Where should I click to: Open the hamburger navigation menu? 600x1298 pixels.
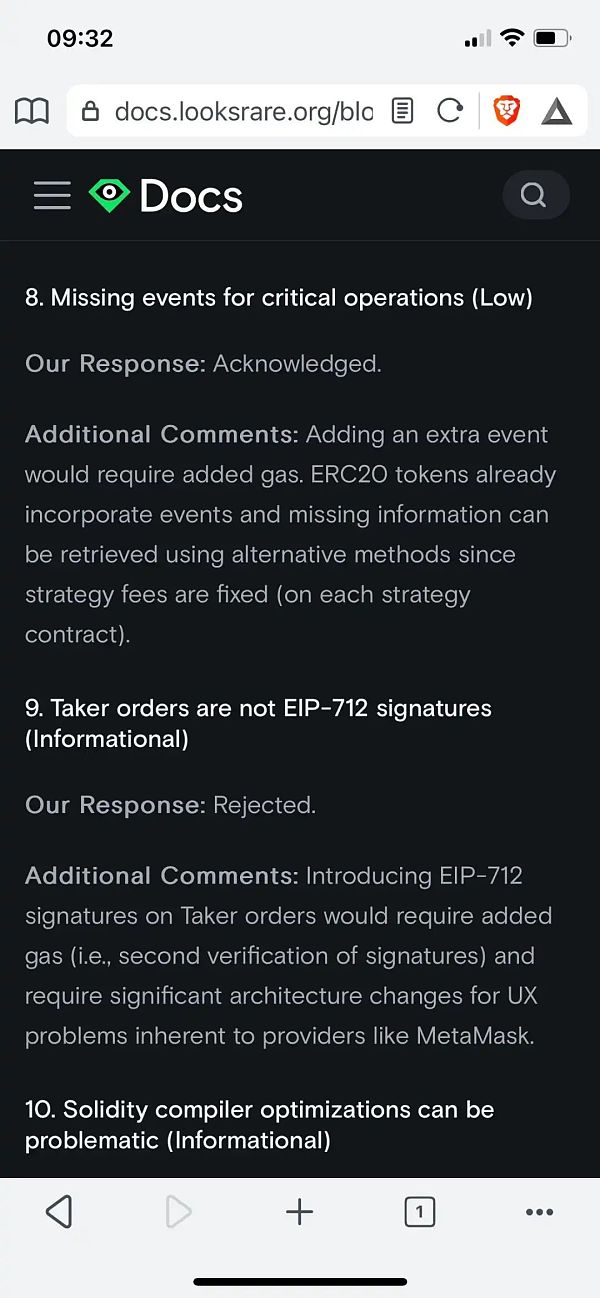pyautogui.click(x=52, y=195)
